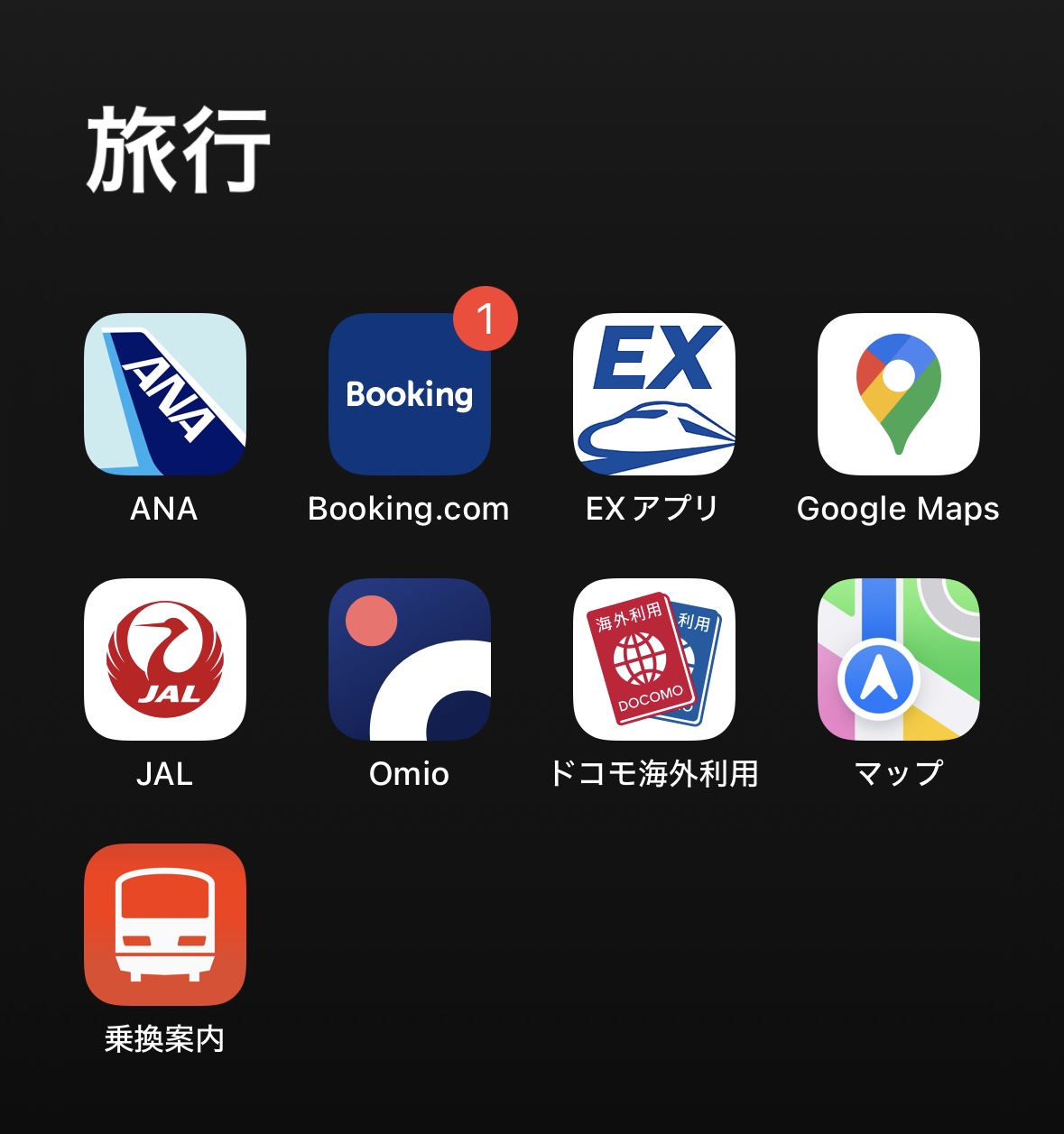Launch Google Maps
This screenshot has height=1134, width=1064.
pyautogui.click(x=898, y=394)
